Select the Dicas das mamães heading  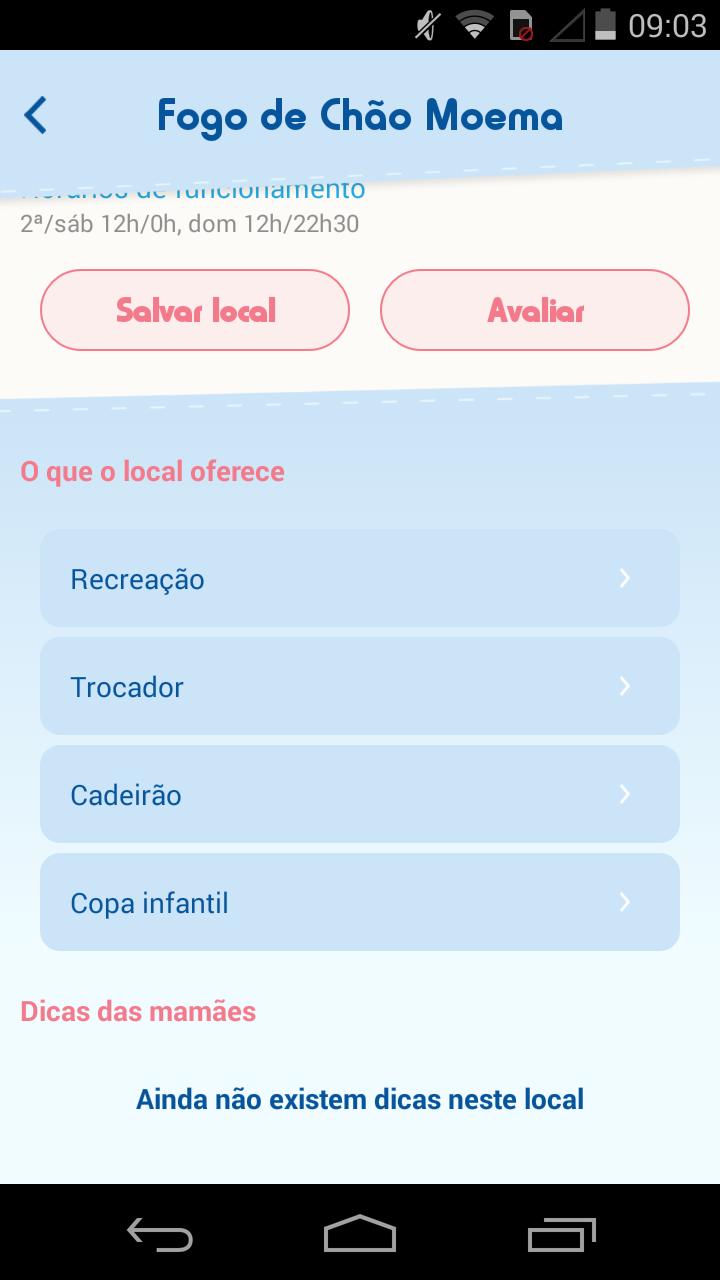[138, 1011]
